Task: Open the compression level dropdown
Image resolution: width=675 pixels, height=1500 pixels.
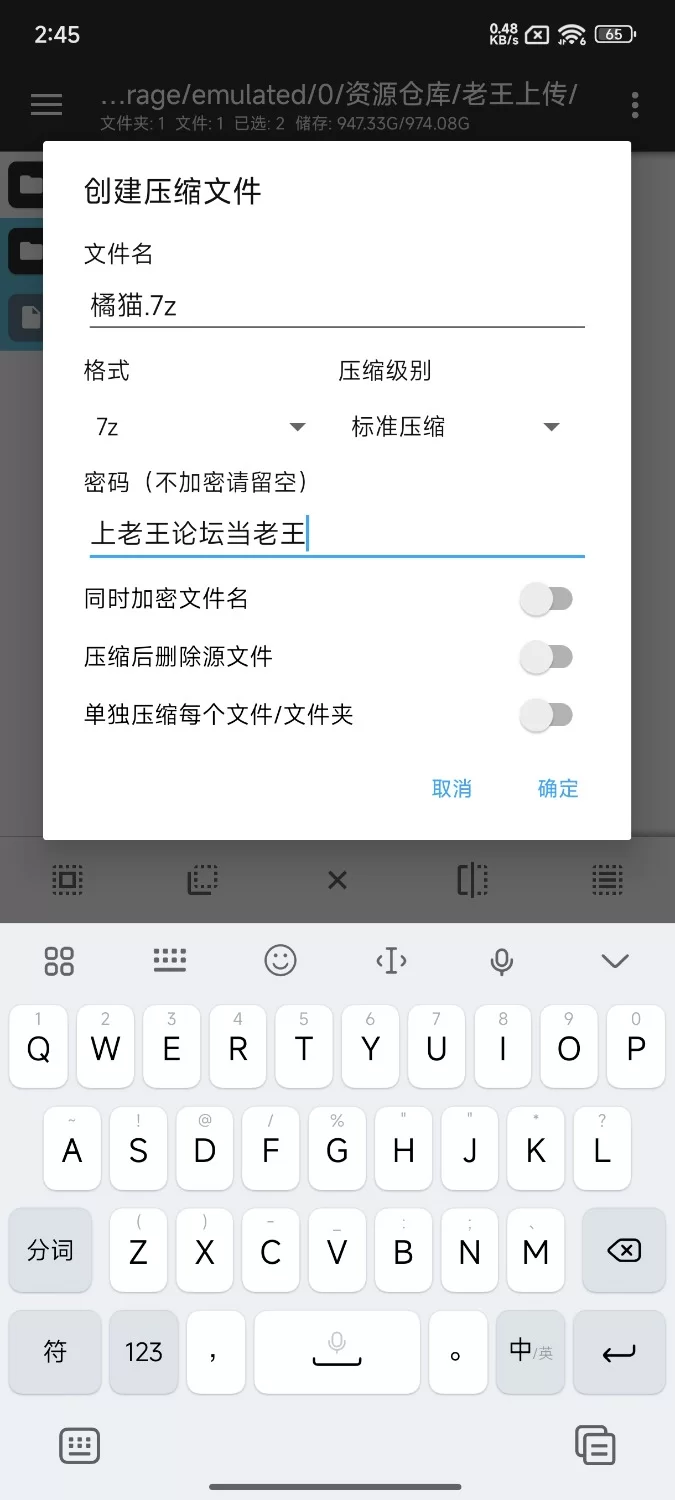Action: (x=454, y=427)
